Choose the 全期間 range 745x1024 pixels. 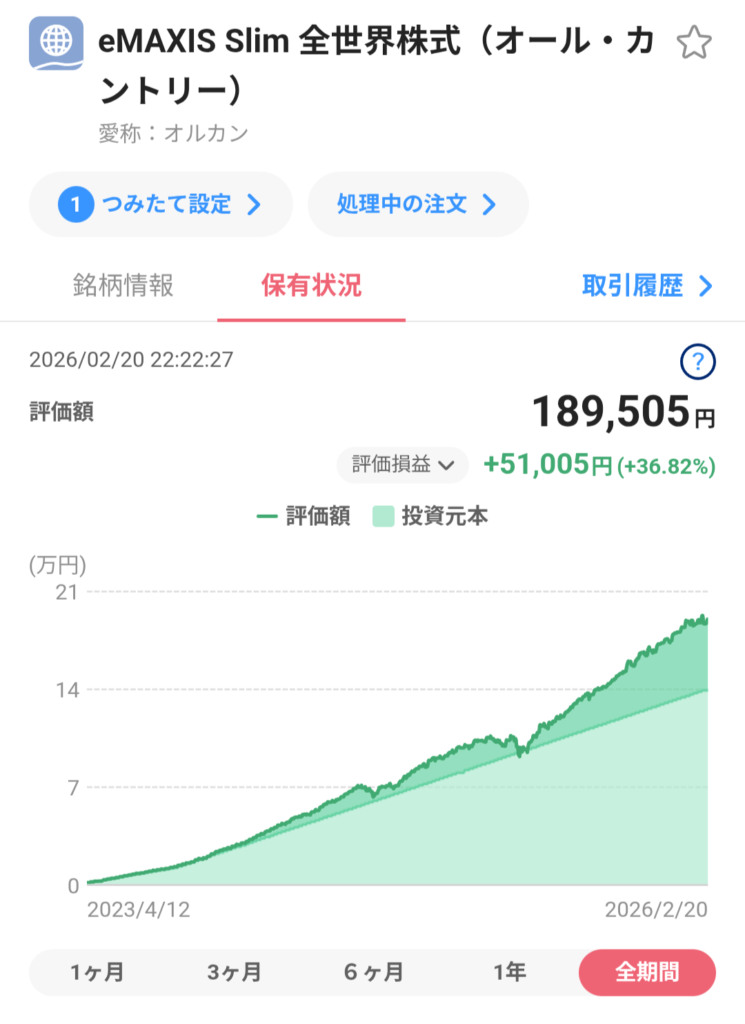point(647,972)
